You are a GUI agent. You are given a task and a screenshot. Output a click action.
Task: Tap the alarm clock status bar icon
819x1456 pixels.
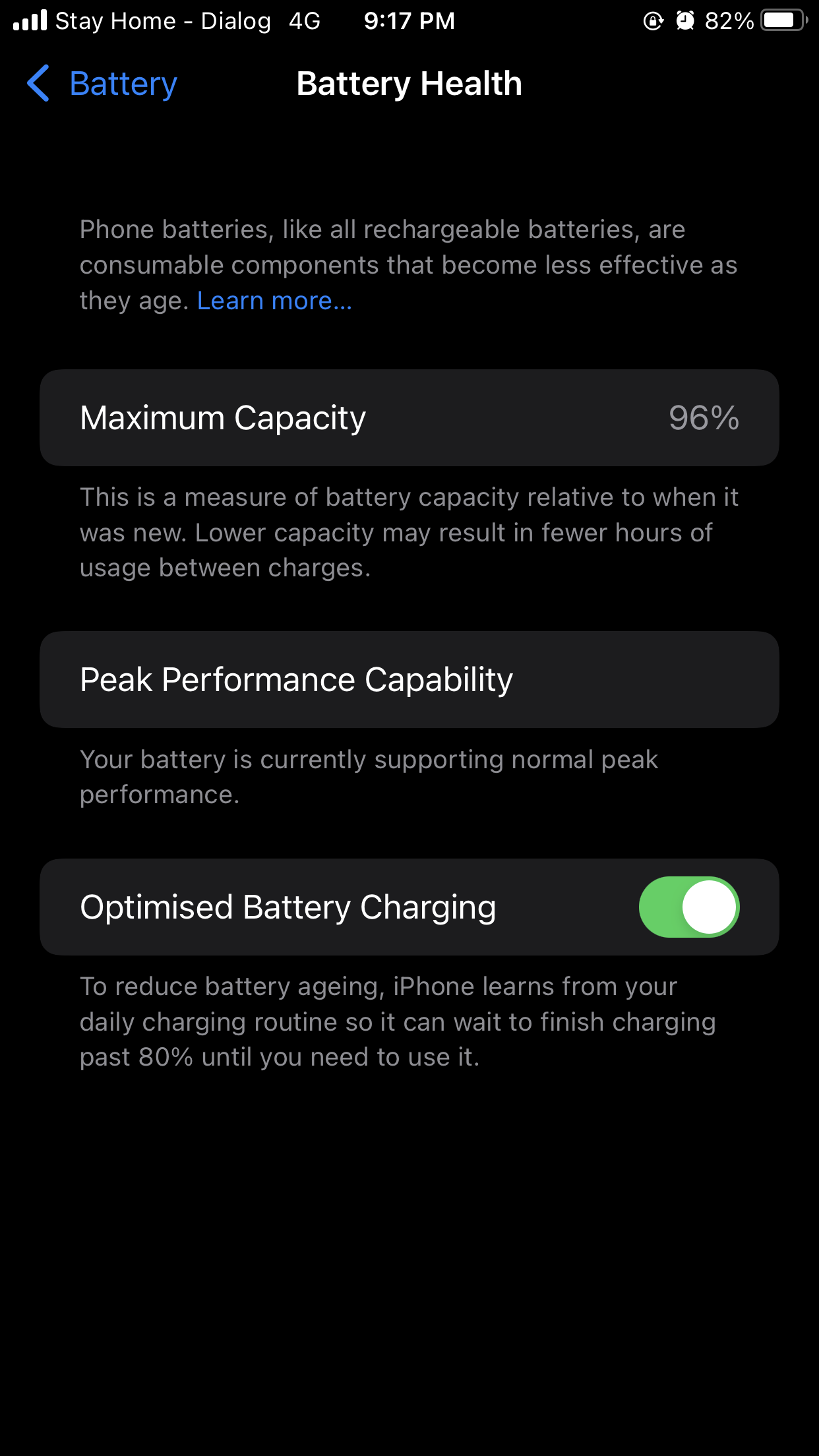(x=686, y=21)
